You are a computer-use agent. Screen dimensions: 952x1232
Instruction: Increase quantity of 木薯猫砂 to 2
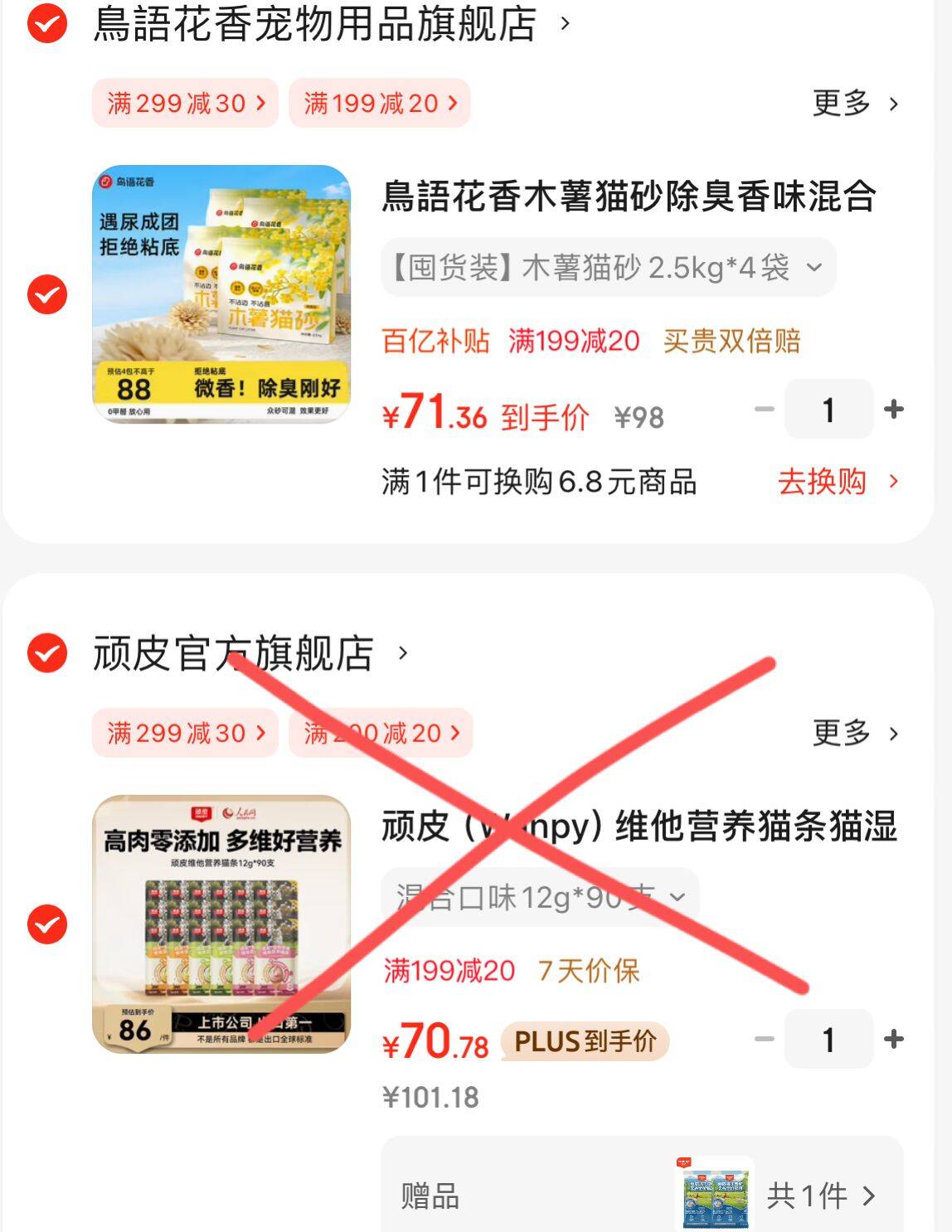[x=893, y=410]
